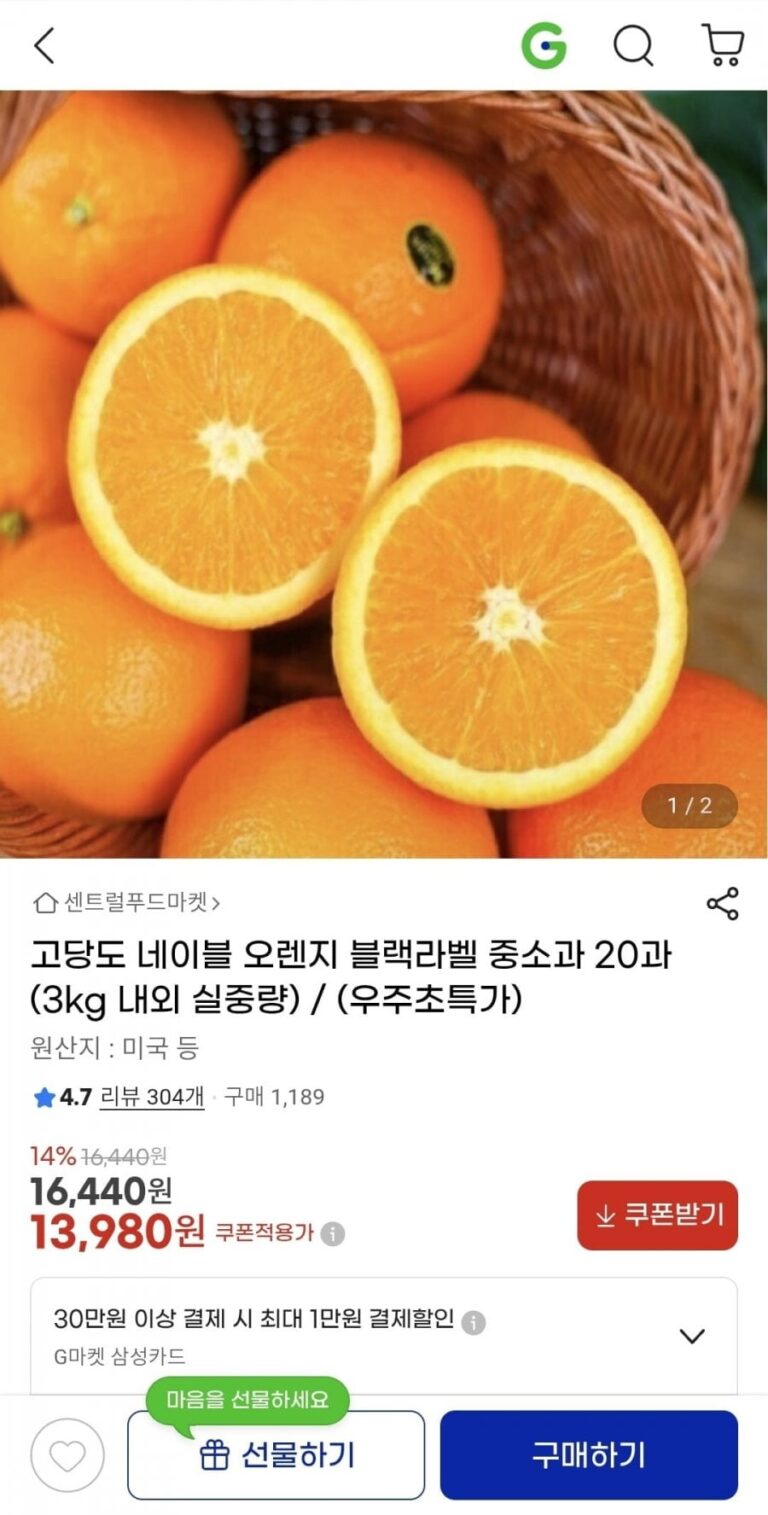
Task: Open the search magnifier icon
Action: [x=632, y=46]
